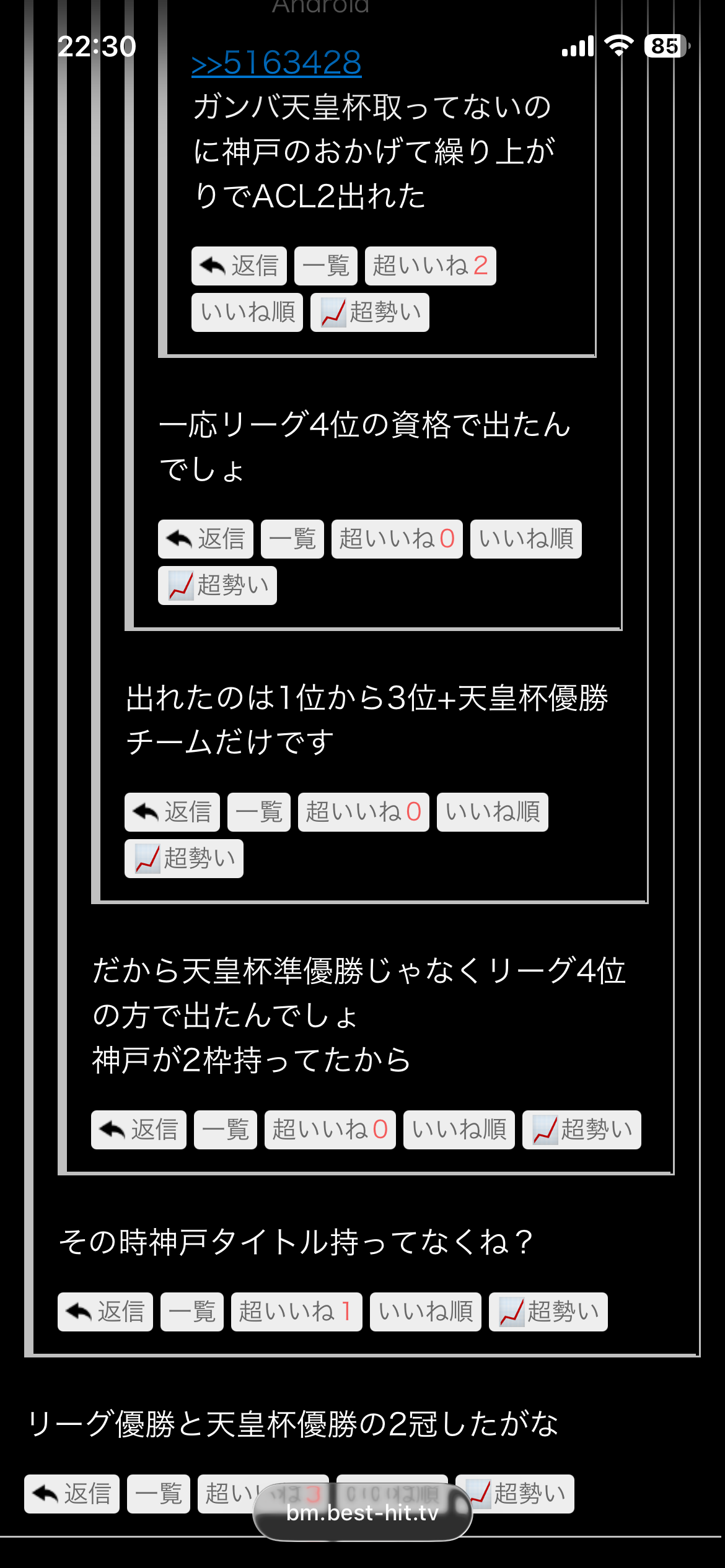Viewport: 725px width, 1568px height.
Task: Tap 一覧 under the リーグ4位の資格 comment
Action: click(292, 539)
